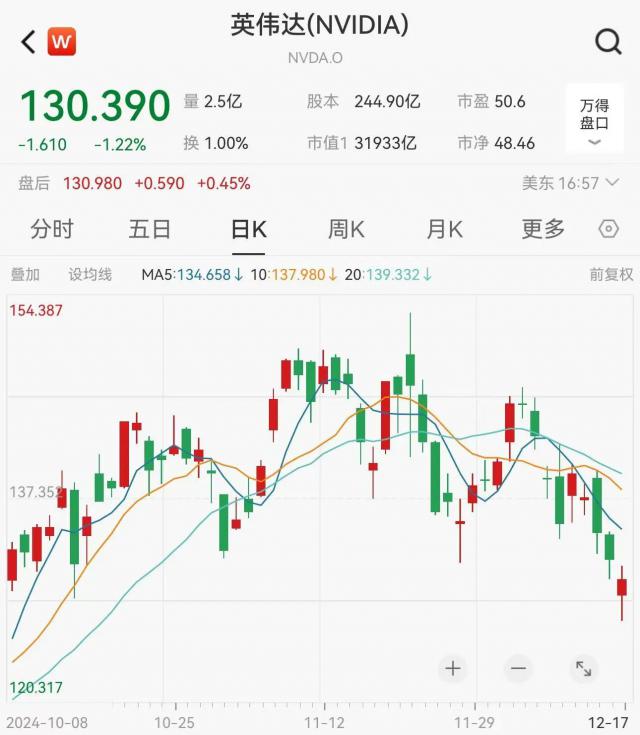The image size is (640, 735).
Task: Expand the chart to full screen
Action: tap(583, 668)
